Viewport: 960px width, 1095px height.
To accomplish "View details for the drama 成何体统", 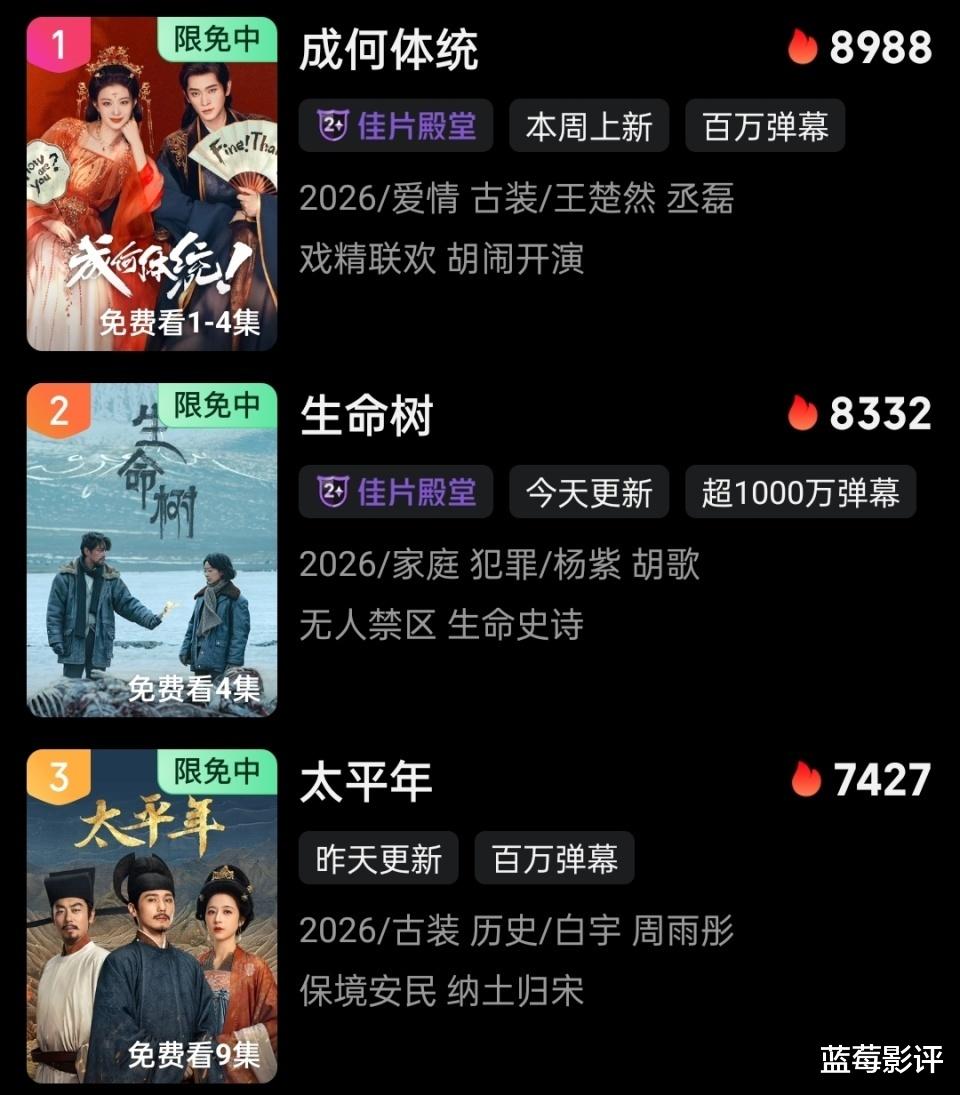I will coord(389,50).
